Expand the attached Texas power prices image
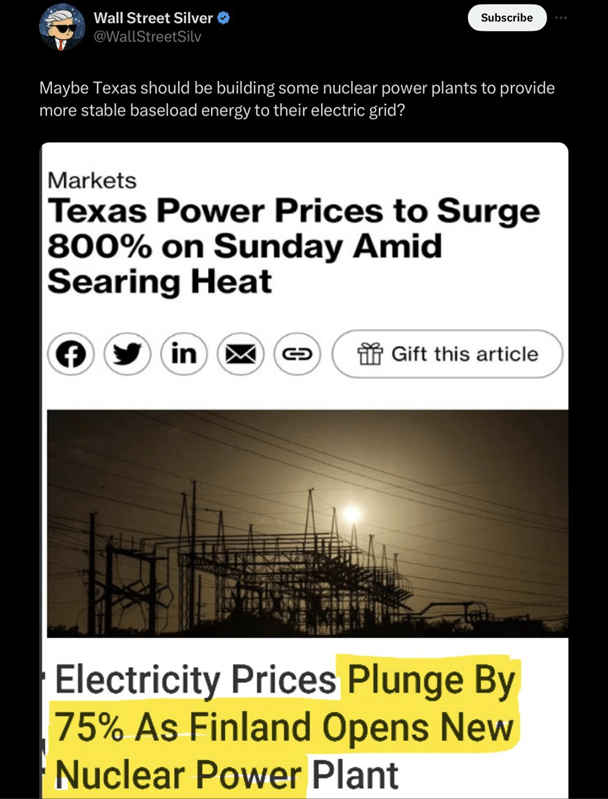 (x=304, y=470)
